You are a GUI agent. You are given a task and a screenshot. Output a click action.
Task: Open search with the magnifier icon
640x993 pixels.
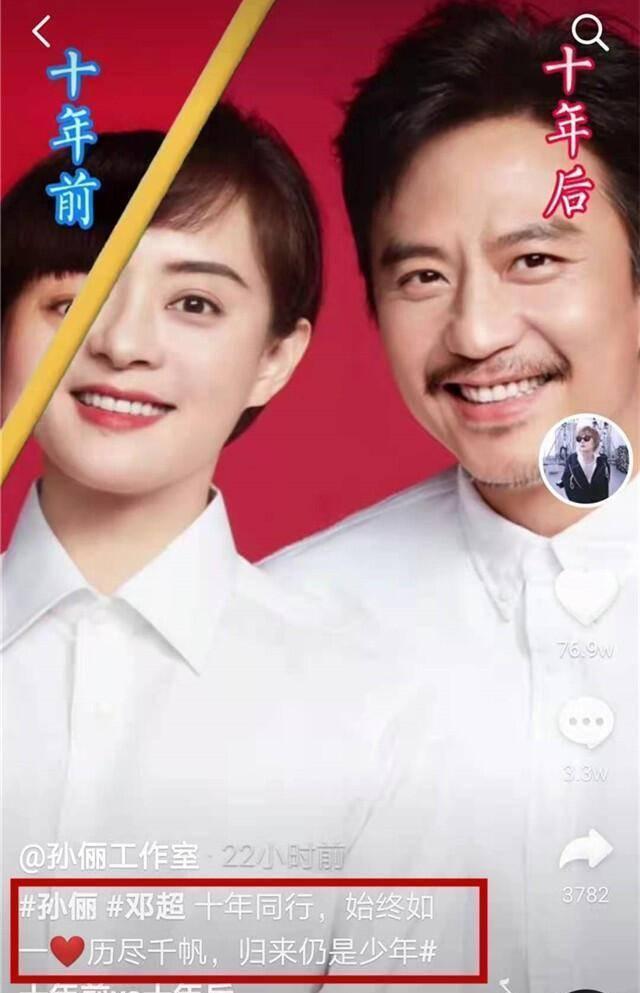[591, 34]
